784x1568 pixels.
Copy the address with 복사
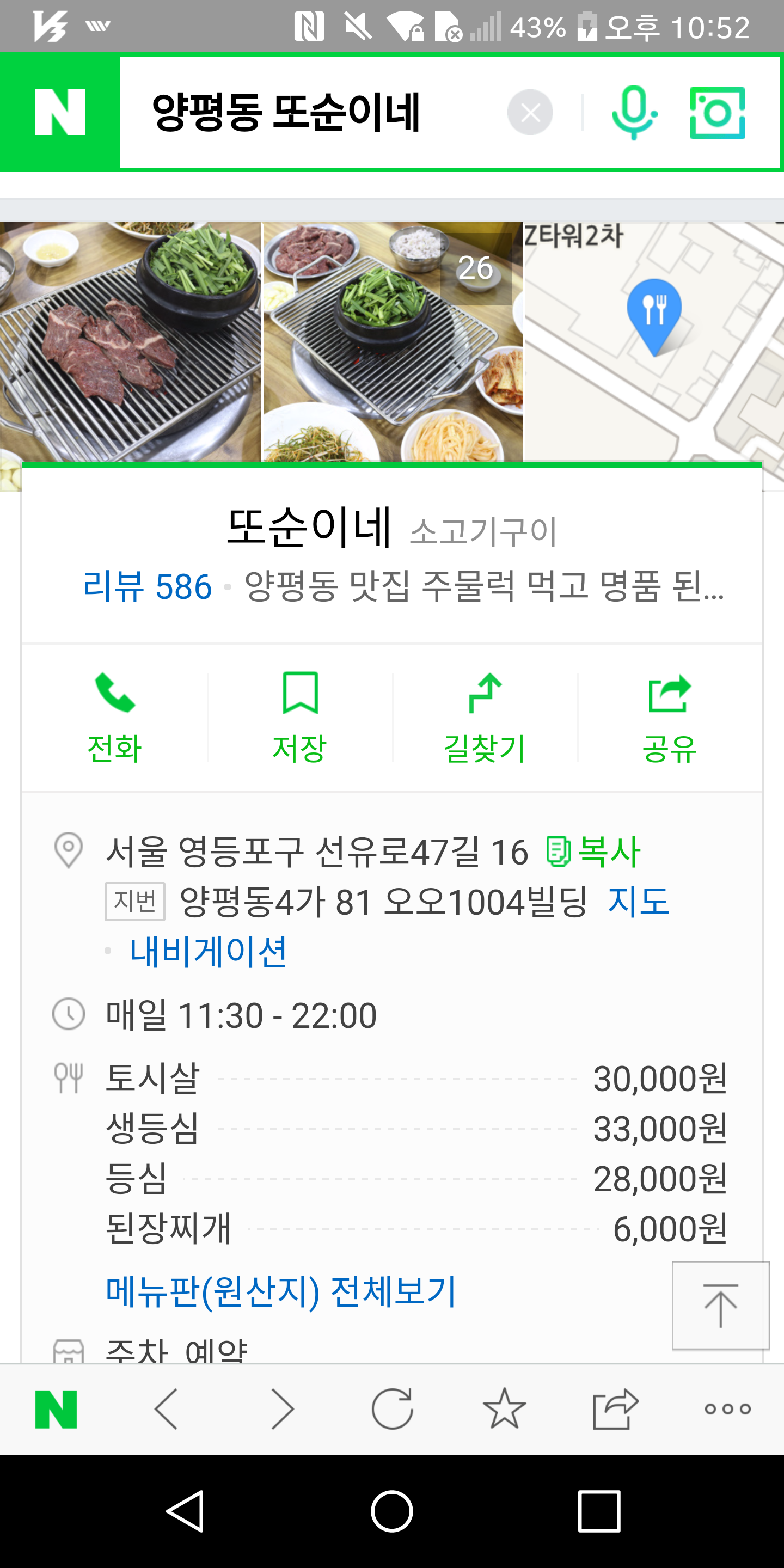pos(593,851)
